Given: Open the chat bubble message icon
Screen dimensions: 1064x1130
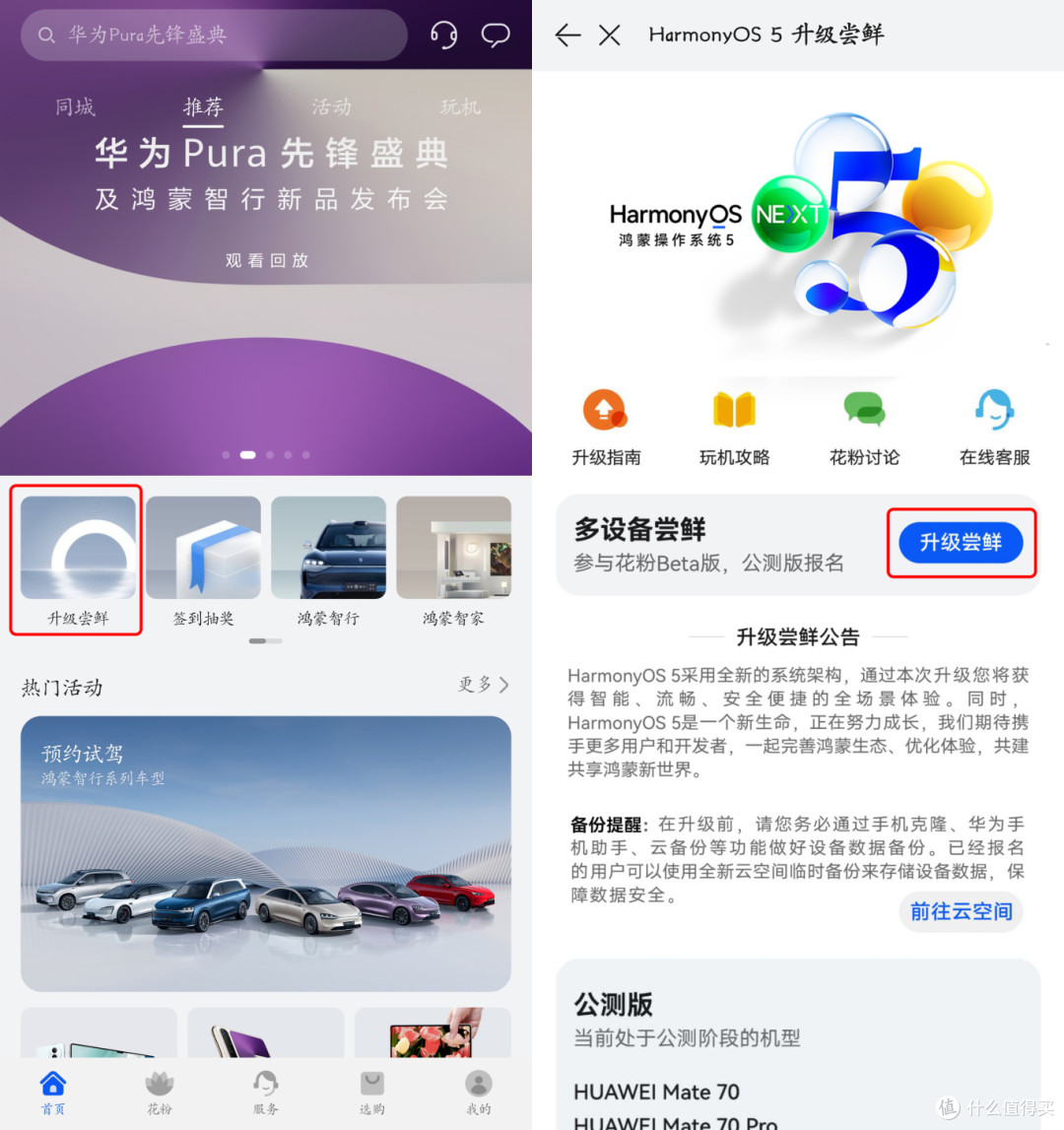Looking at the screenshot, I should click(x=496, y=34).
